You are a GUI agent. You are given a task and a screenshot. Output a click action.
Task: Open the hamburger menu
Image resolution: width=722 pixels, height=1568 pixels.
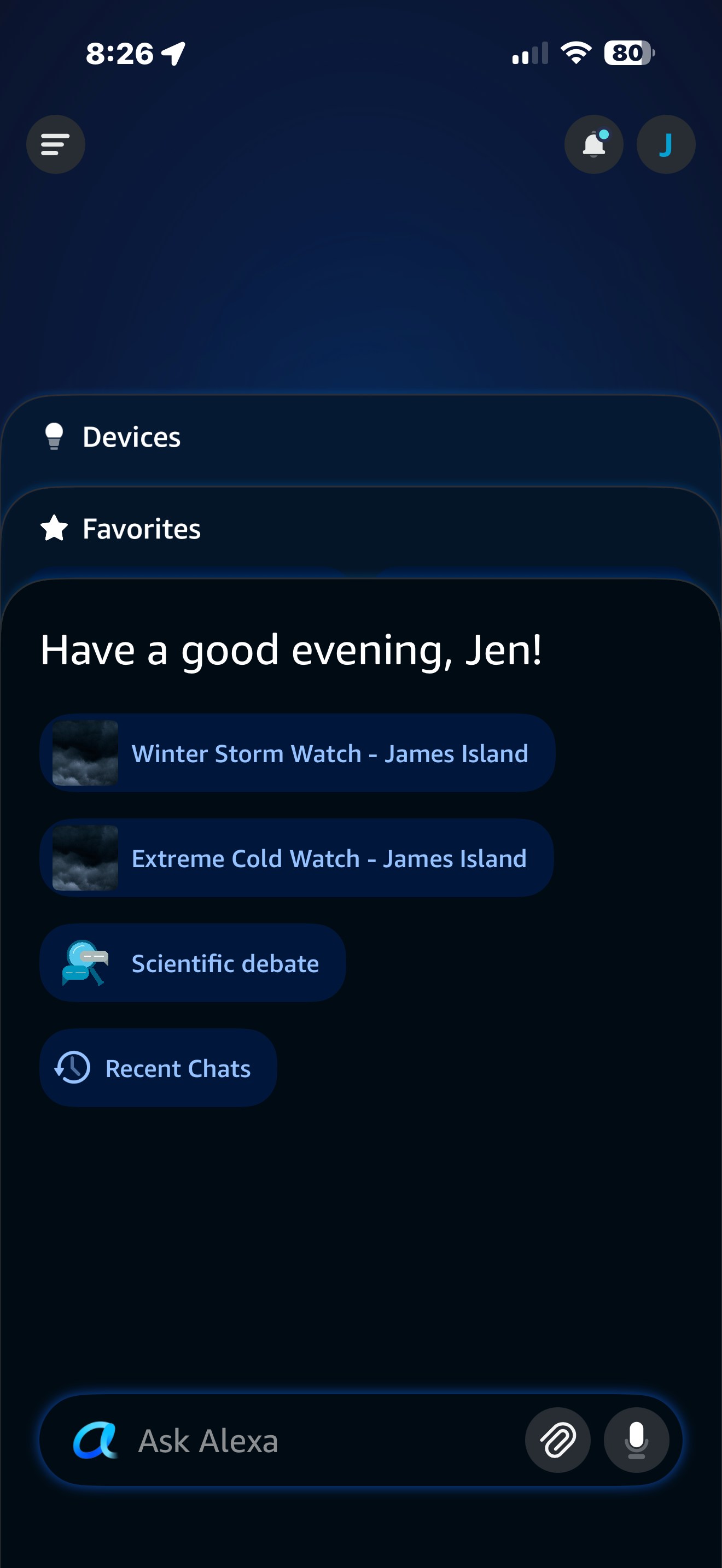click(55, 144)
